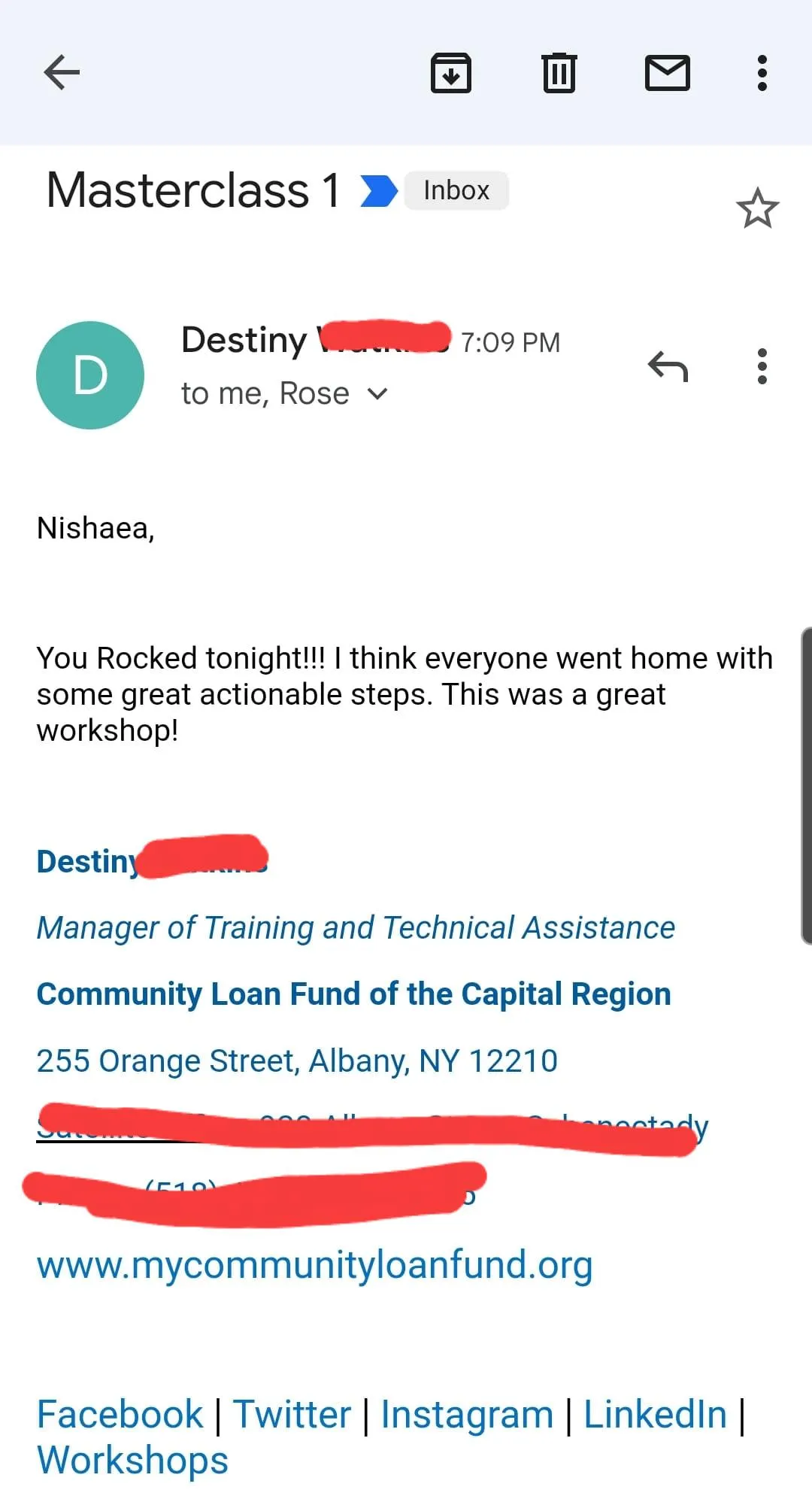Viewport: 812px width, 1508px height.
Task: Open the Workshops link
Action: (132, 1461)
